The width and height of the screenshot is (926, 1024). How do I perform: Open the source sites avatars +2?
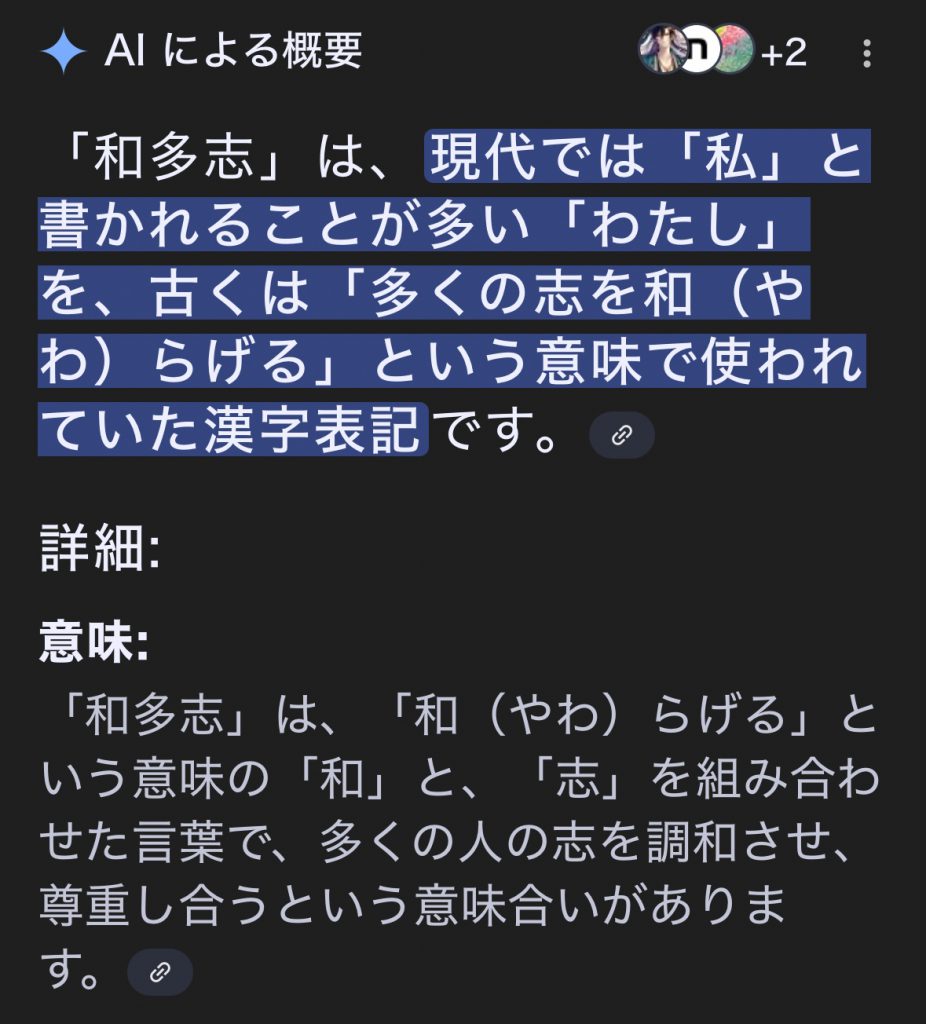point(722,50)
